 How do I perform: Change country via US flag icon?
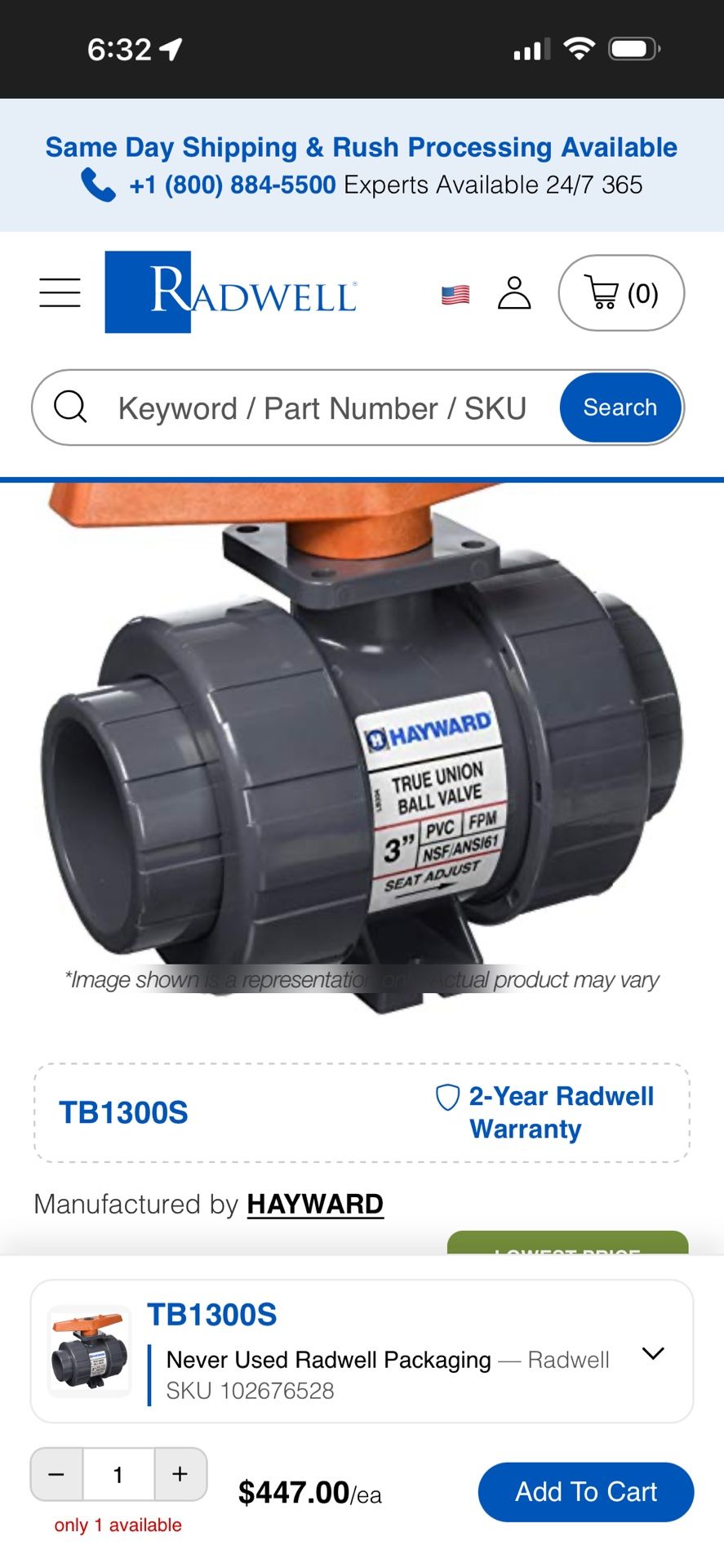[x=455, y=294]
